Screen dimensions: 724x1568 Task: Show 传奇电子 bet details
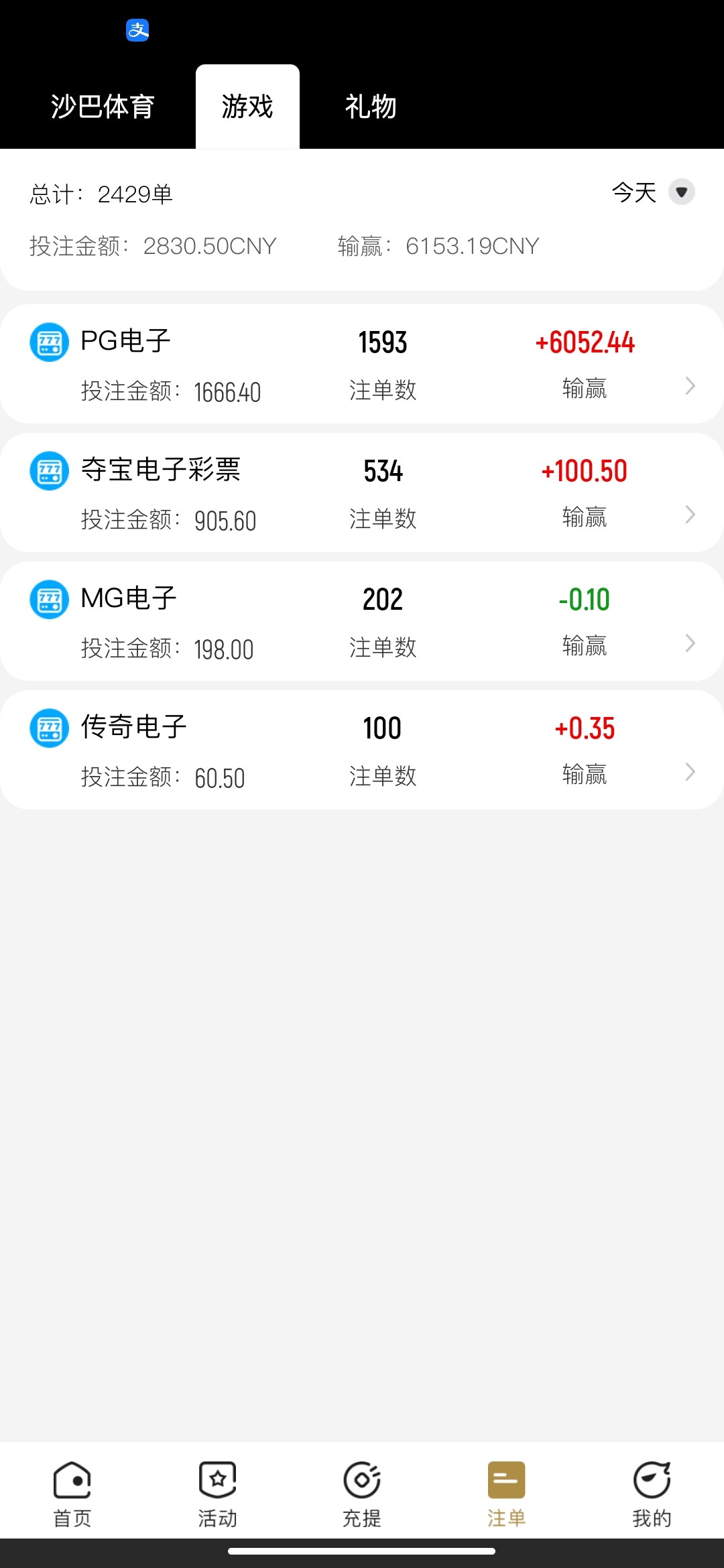click(x=362, y=750)
